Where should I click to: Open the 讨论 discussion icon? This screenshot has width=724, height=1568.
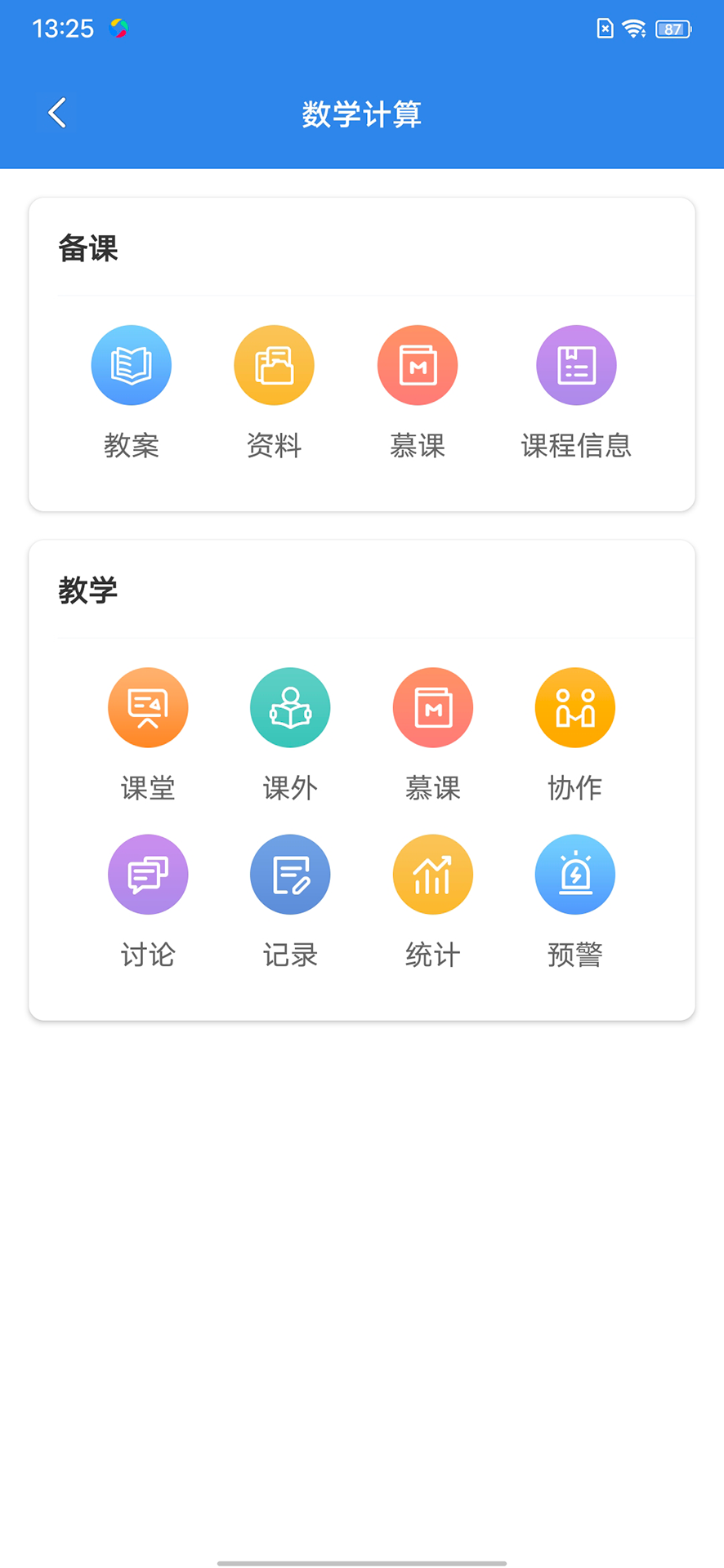pyautogui.click(x=148, y=874)
